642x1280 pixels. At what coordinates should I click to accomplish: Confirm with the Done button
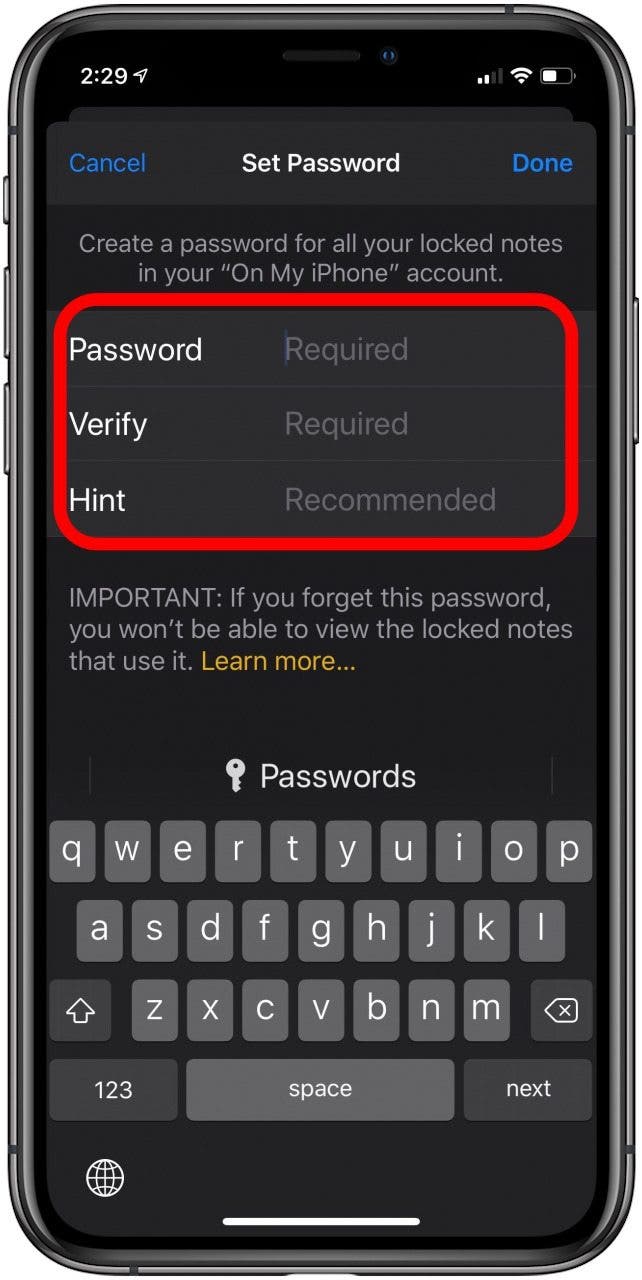tap(542, 163)
